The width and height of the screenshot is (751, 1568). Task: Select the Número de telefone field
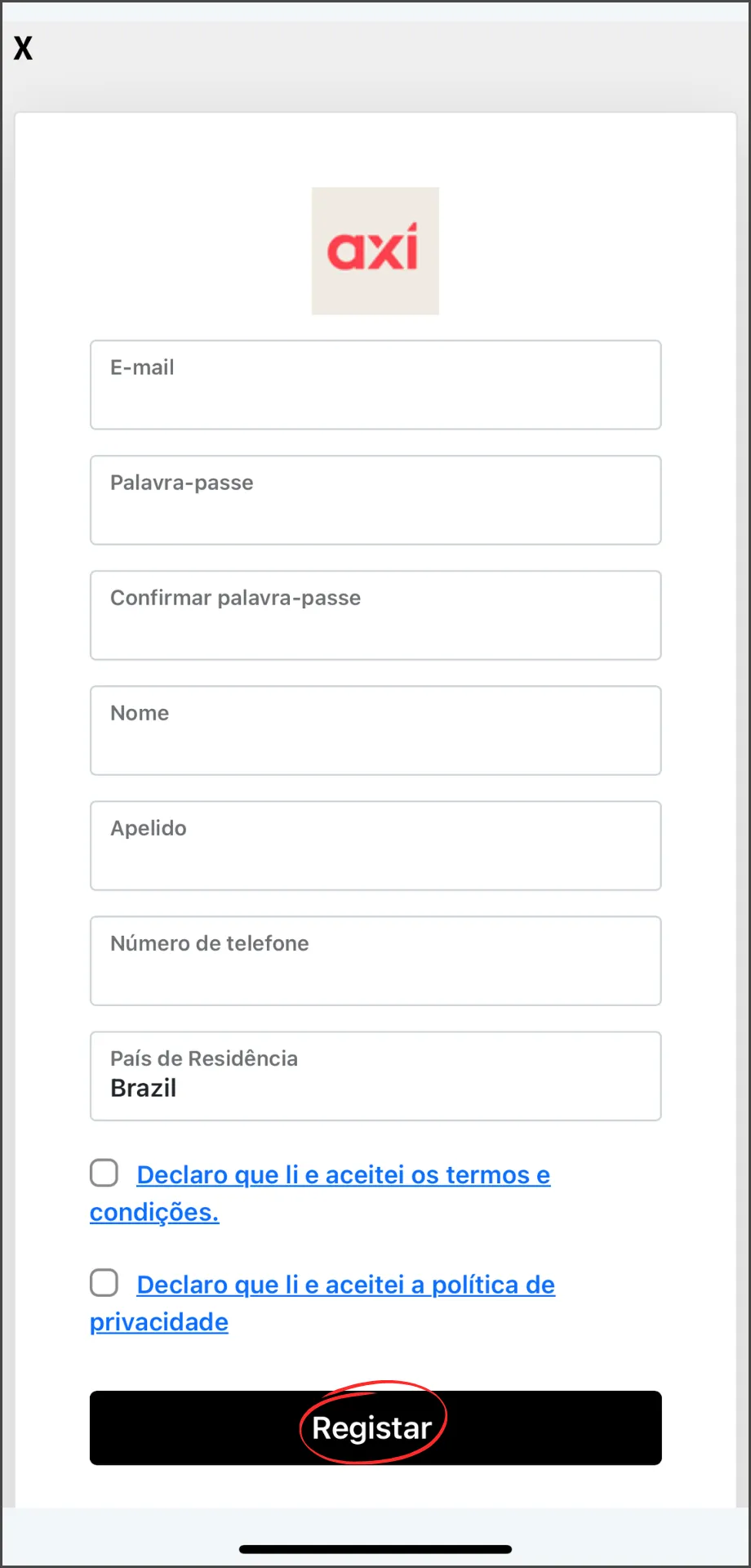click(x=375, y=960)
